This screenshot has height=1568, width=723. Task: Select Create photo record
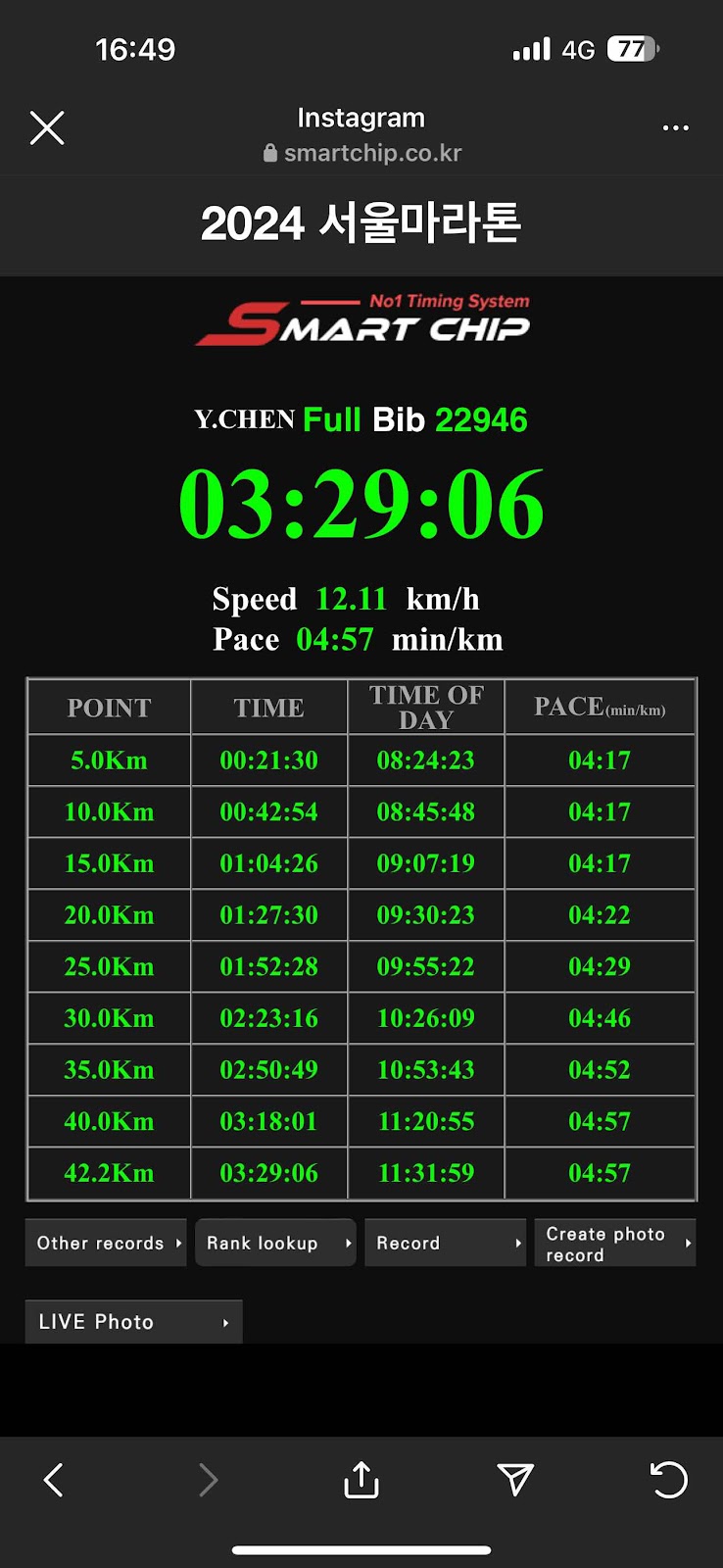click(x=614, y=1244)
